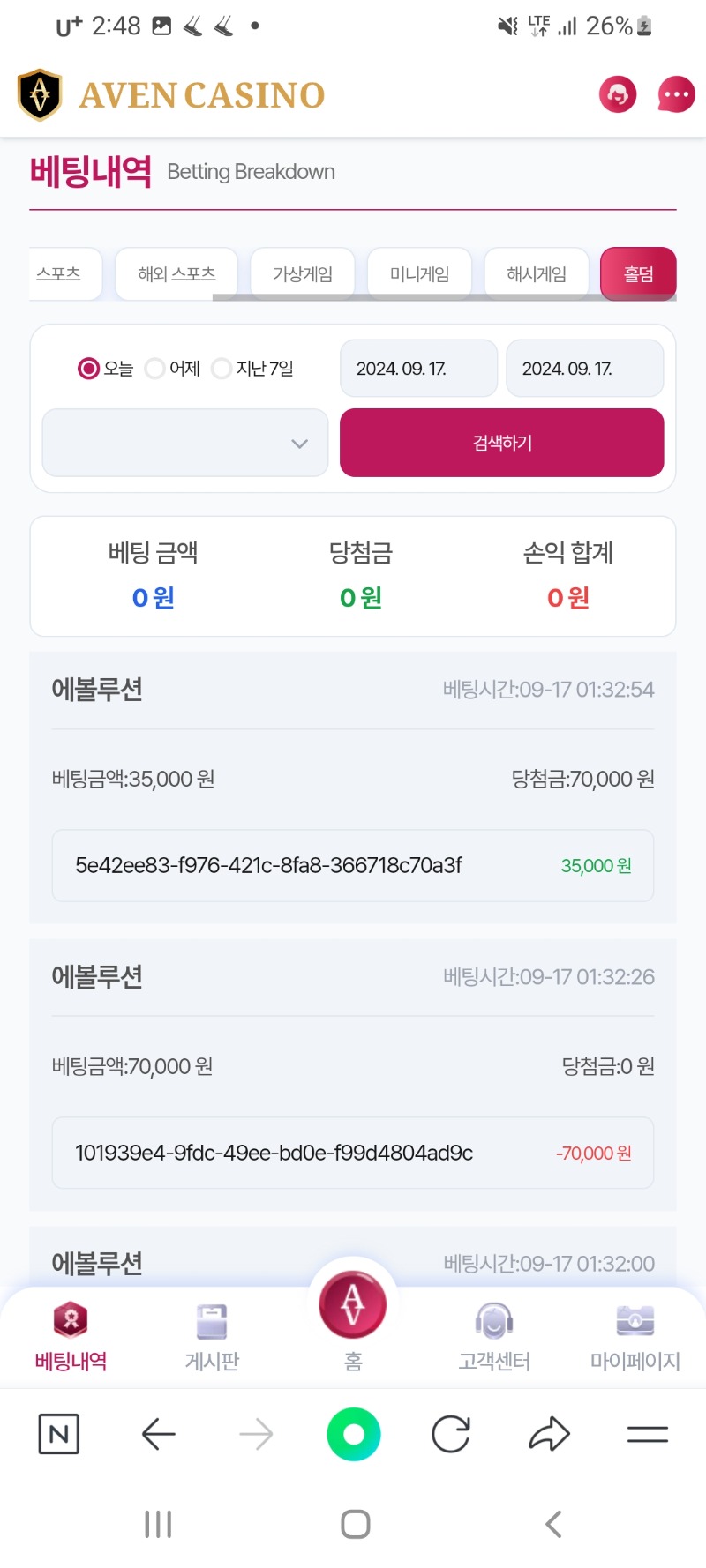
Task: Reload the page with the browser refresh icon
Action: (x=451, y=1434)
